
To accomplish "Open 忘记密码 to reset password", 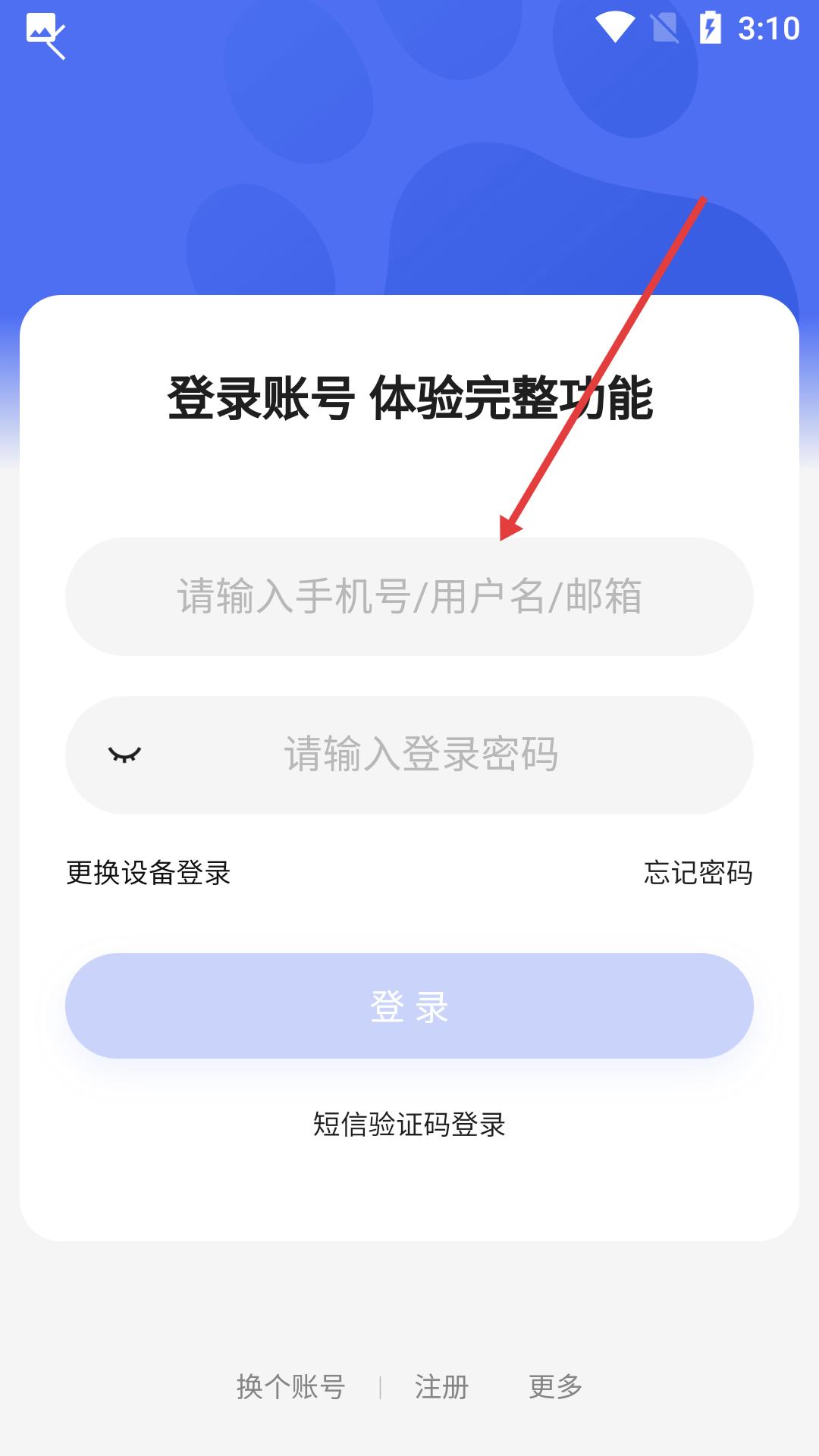I will (698, 873).
